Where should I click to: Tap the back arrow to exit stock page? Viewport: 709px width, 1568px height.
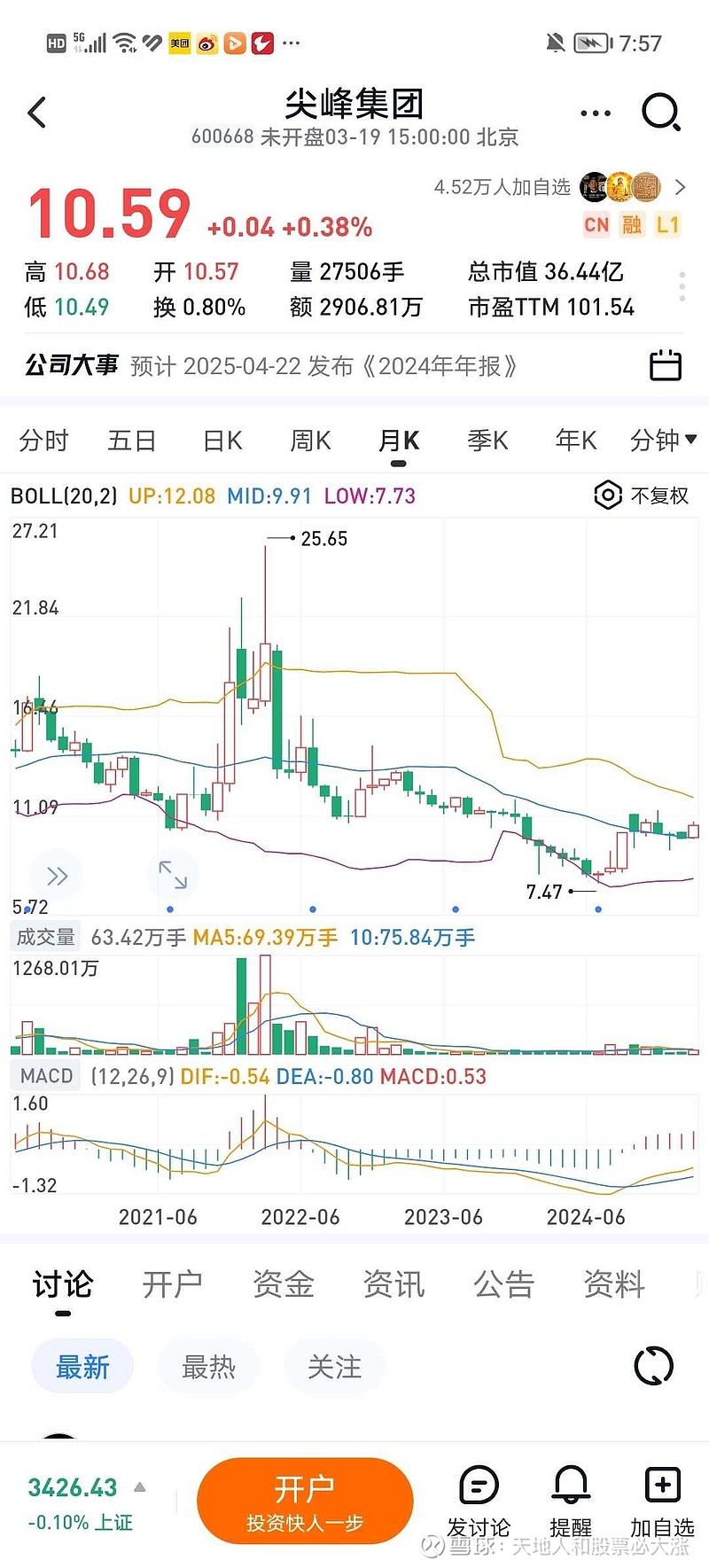click(x=35, y=113)
